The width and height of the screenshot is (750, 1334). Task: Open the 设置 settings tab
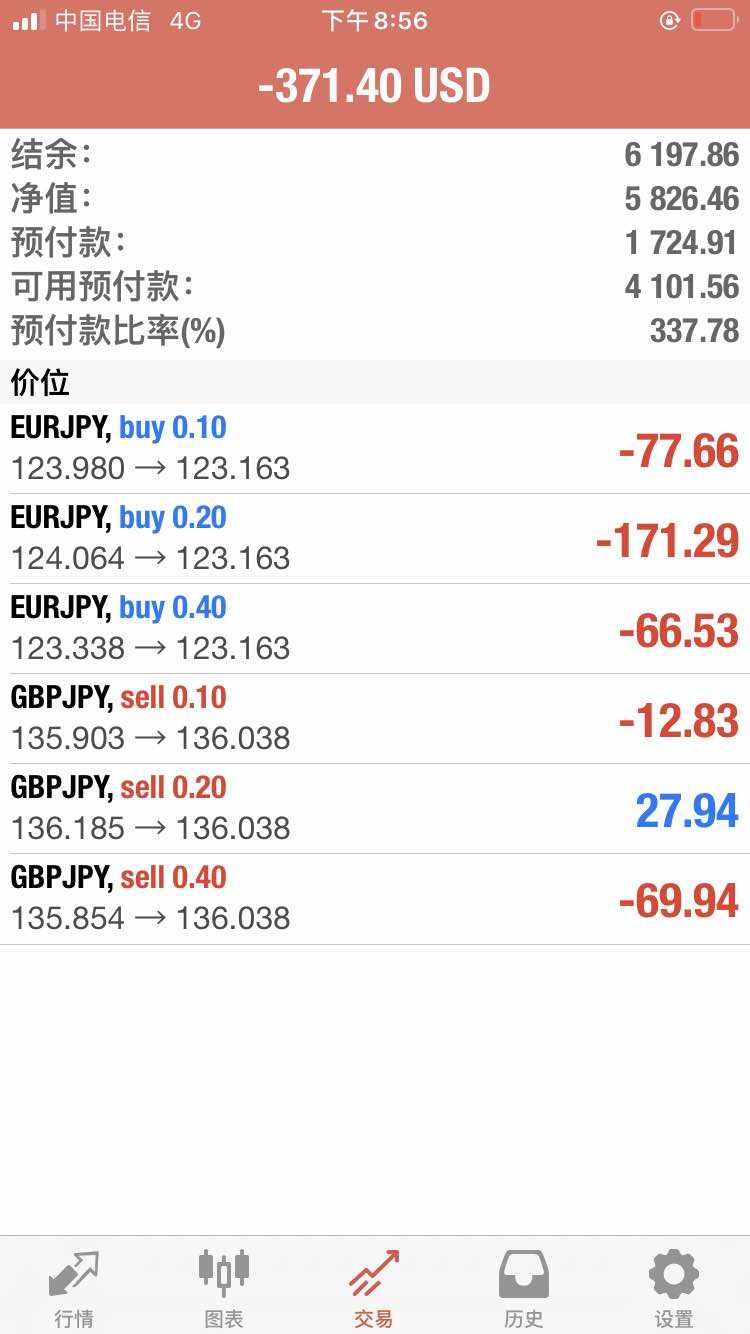[x=674, y=1287]
